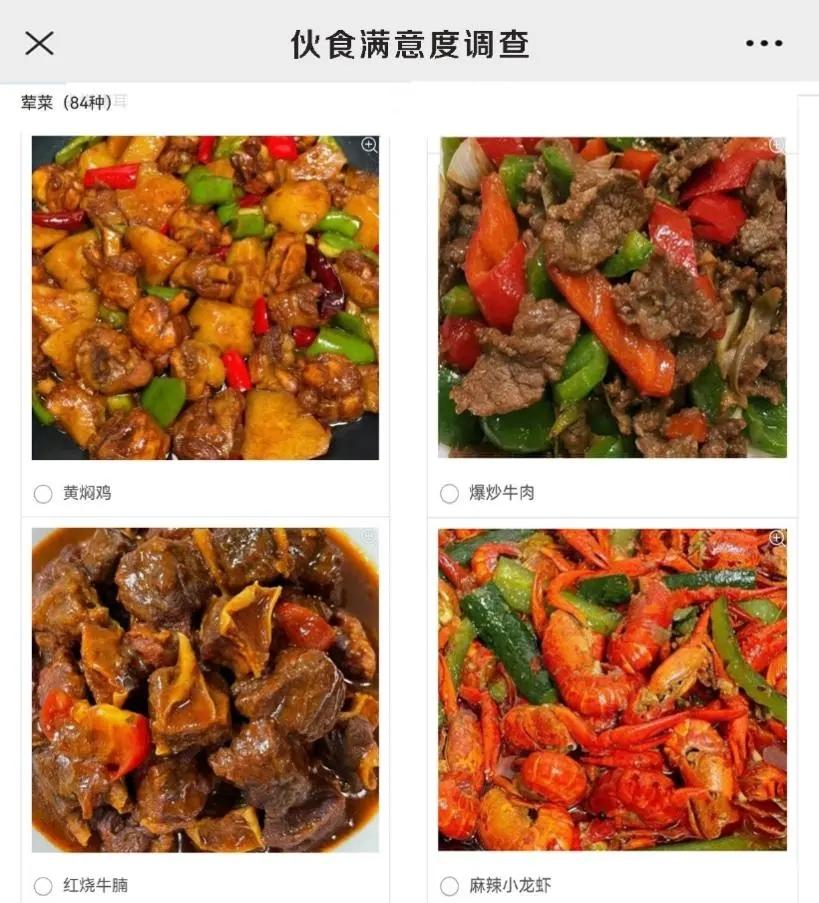
Task: Enlarge the 黄焖鸡 dish photo
Action: click(369, 146)
